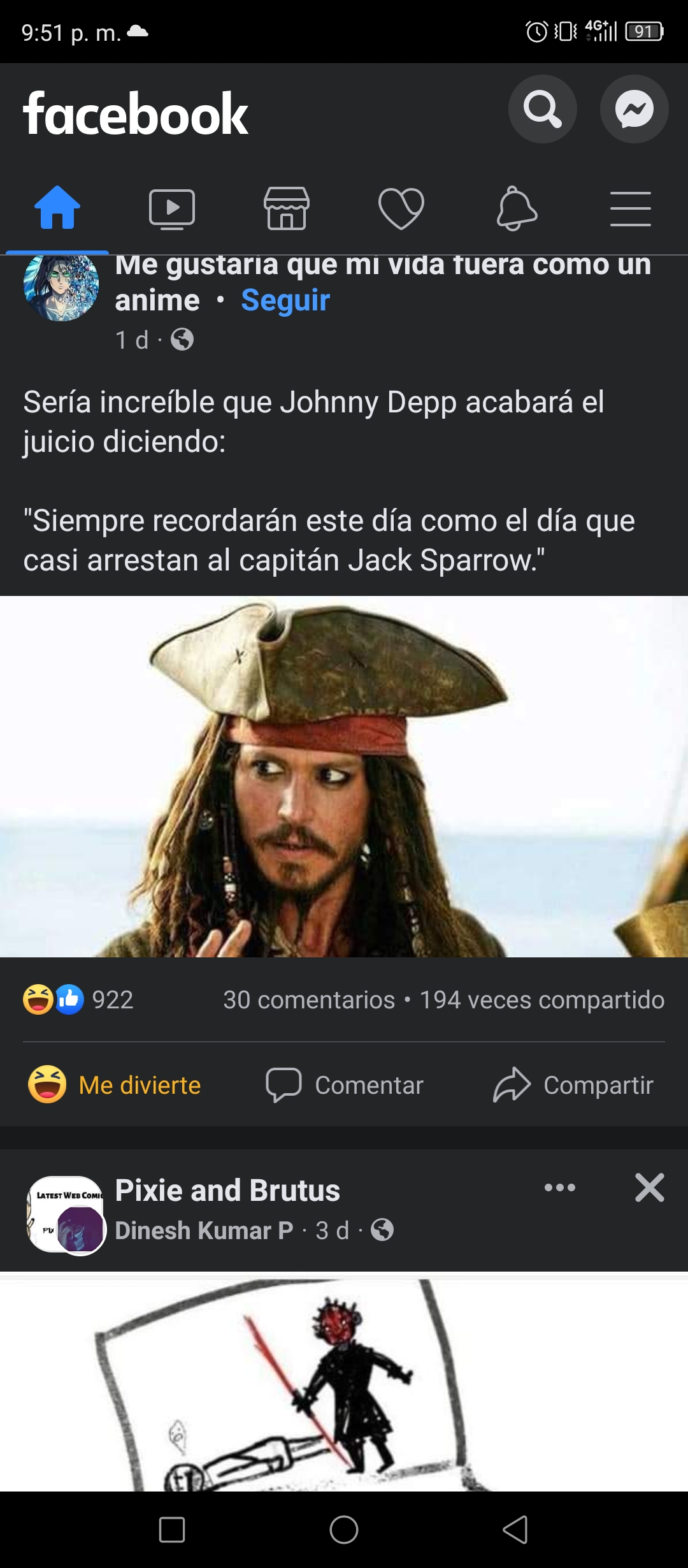Hide the Pixie and Brutus post
Viewport: 688px width, 1568px height.
point(650,1187)
